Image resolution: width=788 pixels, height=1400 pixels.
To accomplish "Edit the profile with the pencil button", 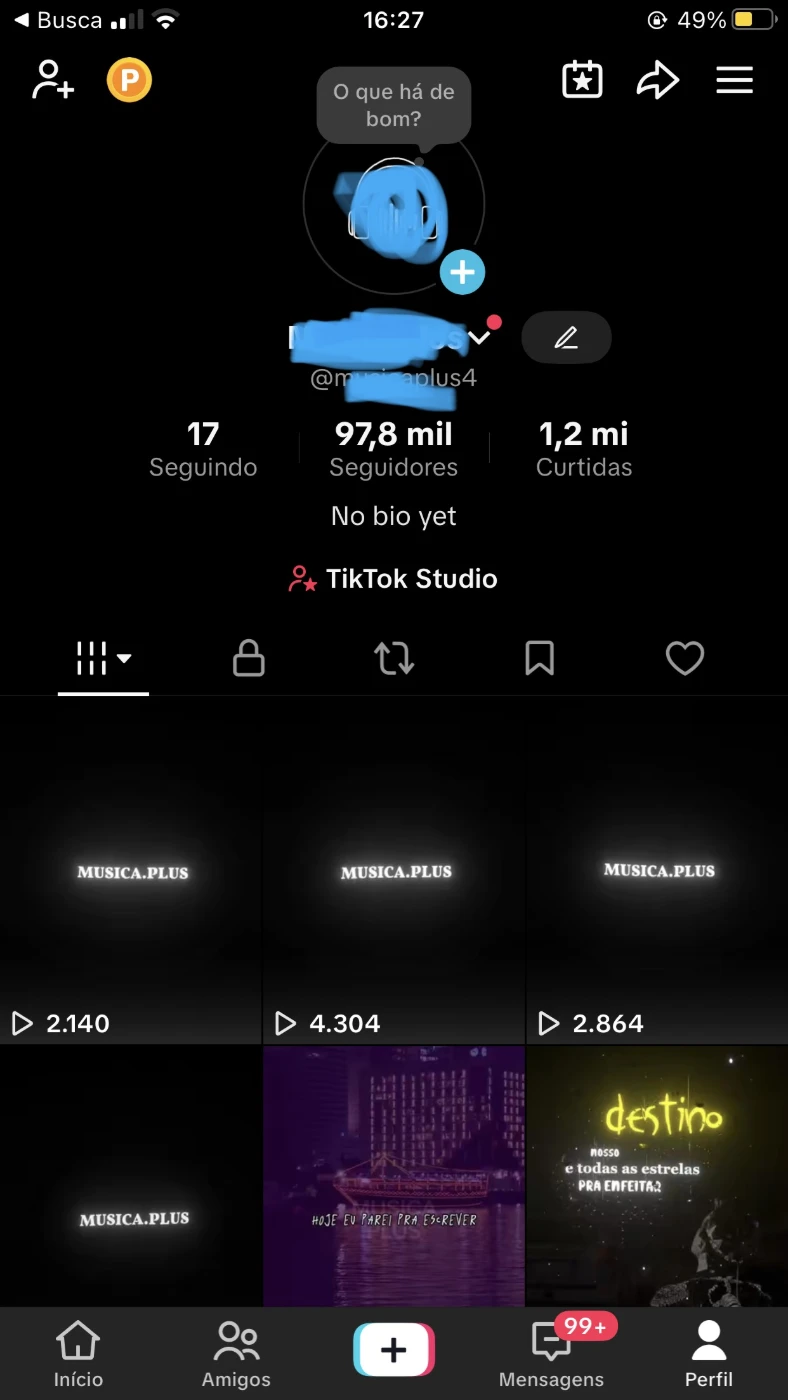I will pos(566,338).
